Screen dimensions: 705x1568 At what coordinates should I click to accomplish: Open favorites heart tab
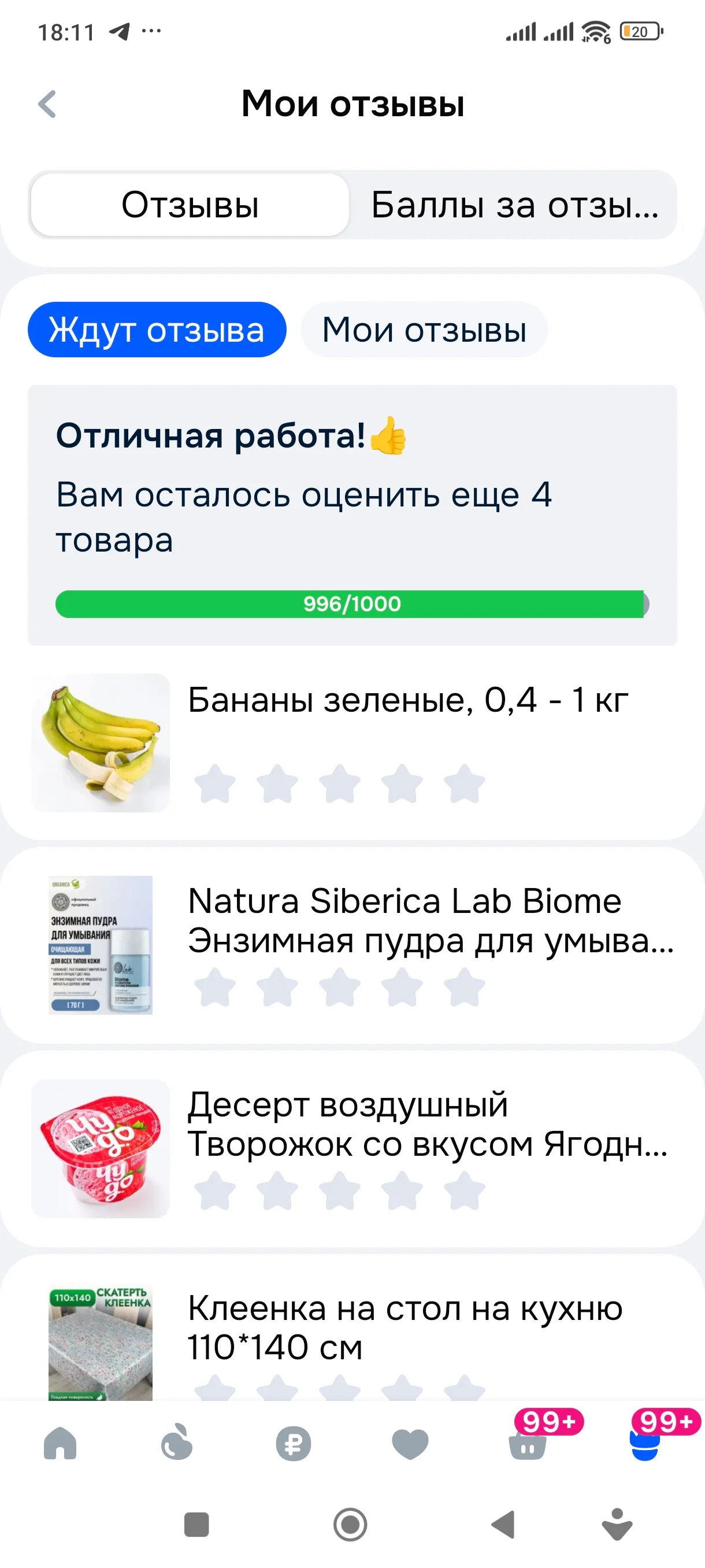coord(411,1444)
